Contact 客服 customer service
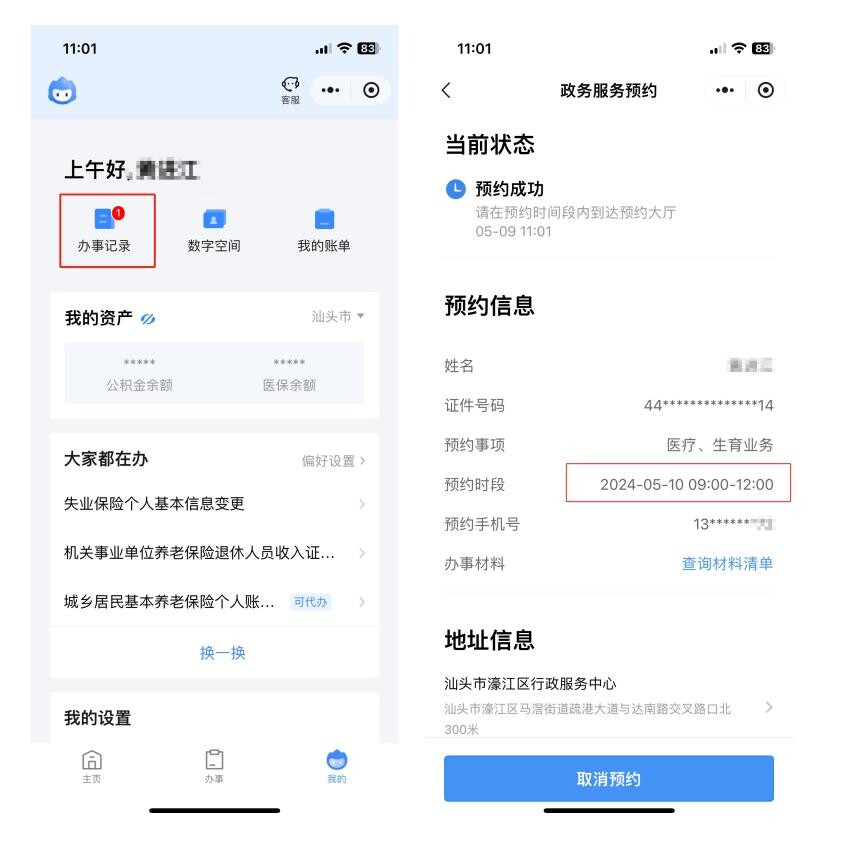 [290, 90]
